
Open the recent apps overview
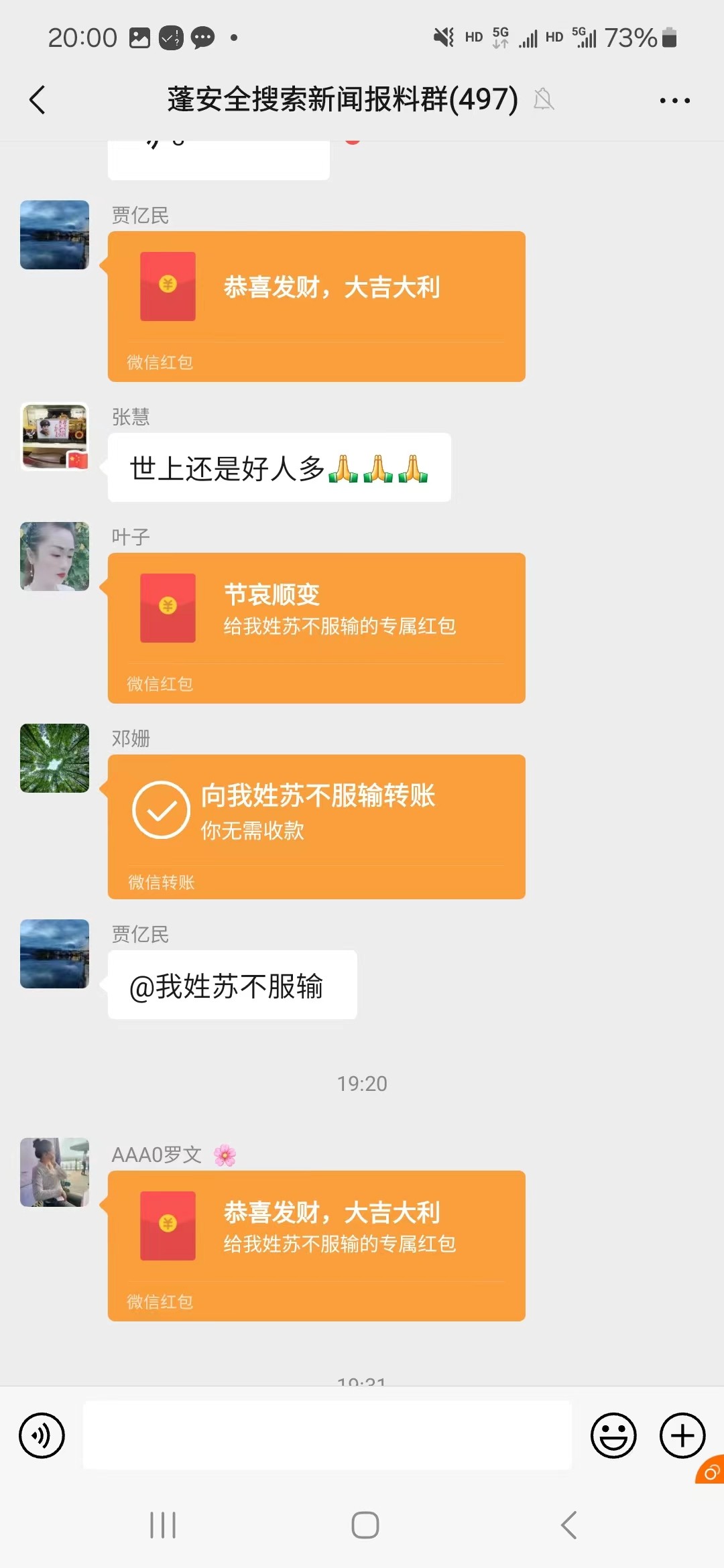tap(163, 1525)
